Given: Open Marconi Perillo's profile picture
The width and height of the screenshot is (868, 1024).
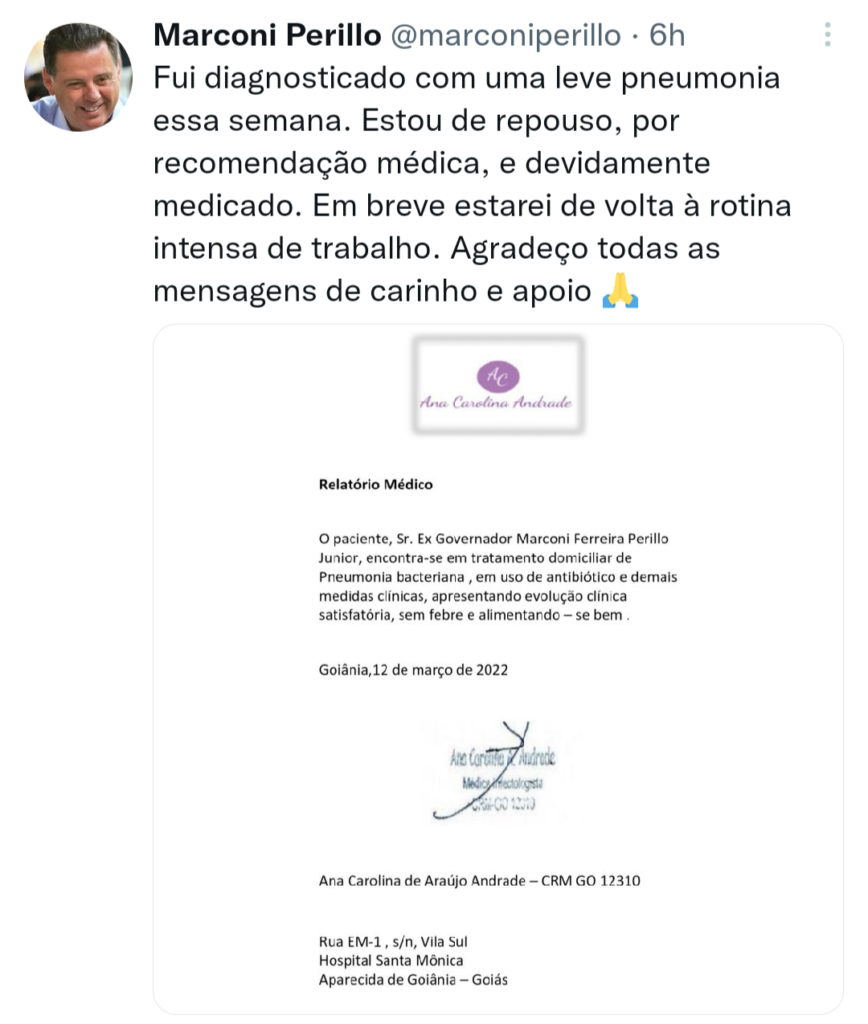Looking at the screenshot, I should tap(78, 77).
